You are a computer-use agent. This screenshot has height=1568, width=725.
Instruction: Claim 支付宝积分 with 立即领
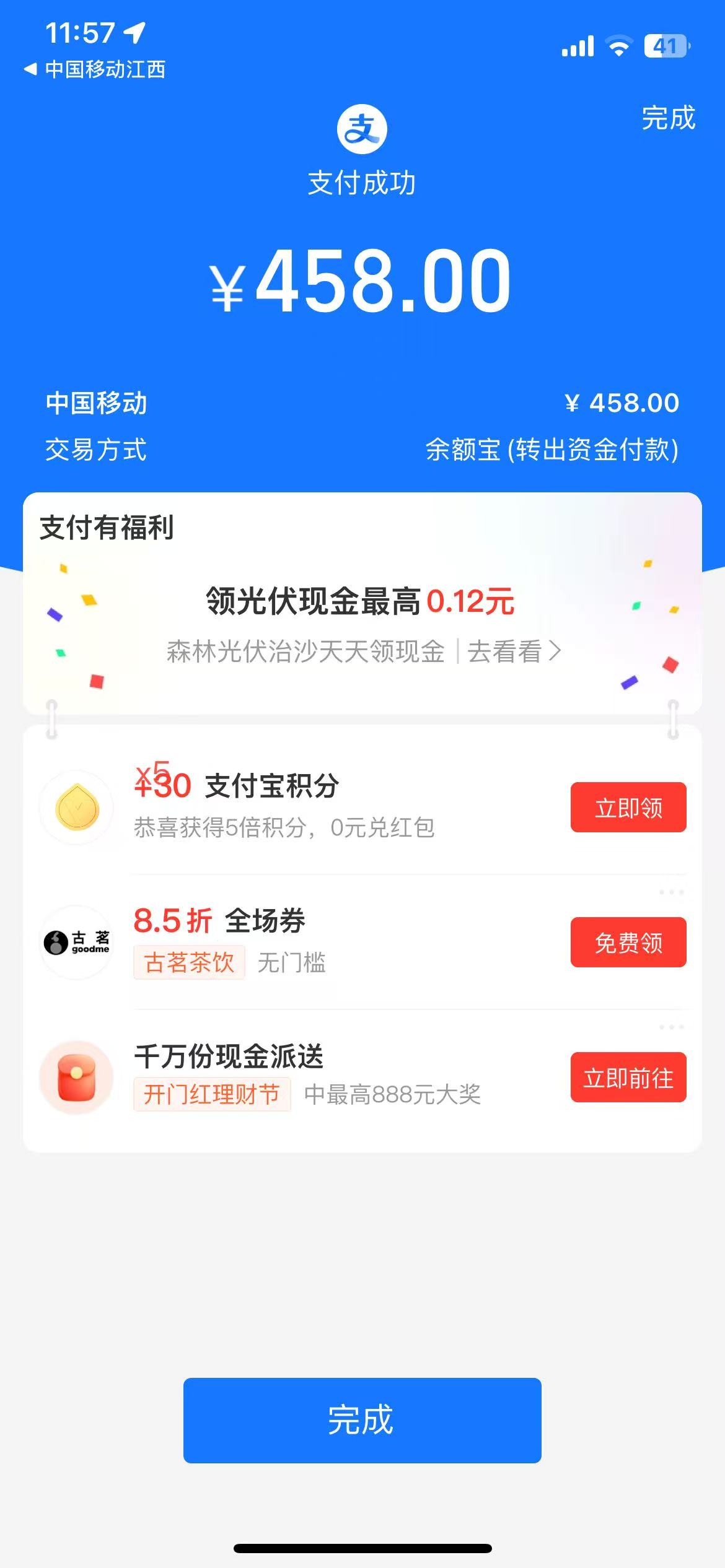[628, 808]
